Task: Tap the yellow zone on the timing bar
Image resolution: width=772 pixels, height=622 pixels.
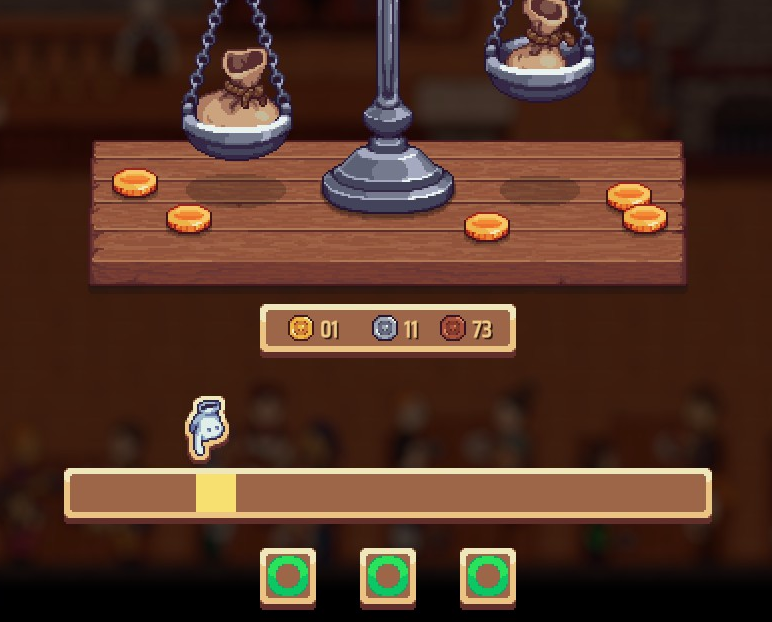Action: 215,494
